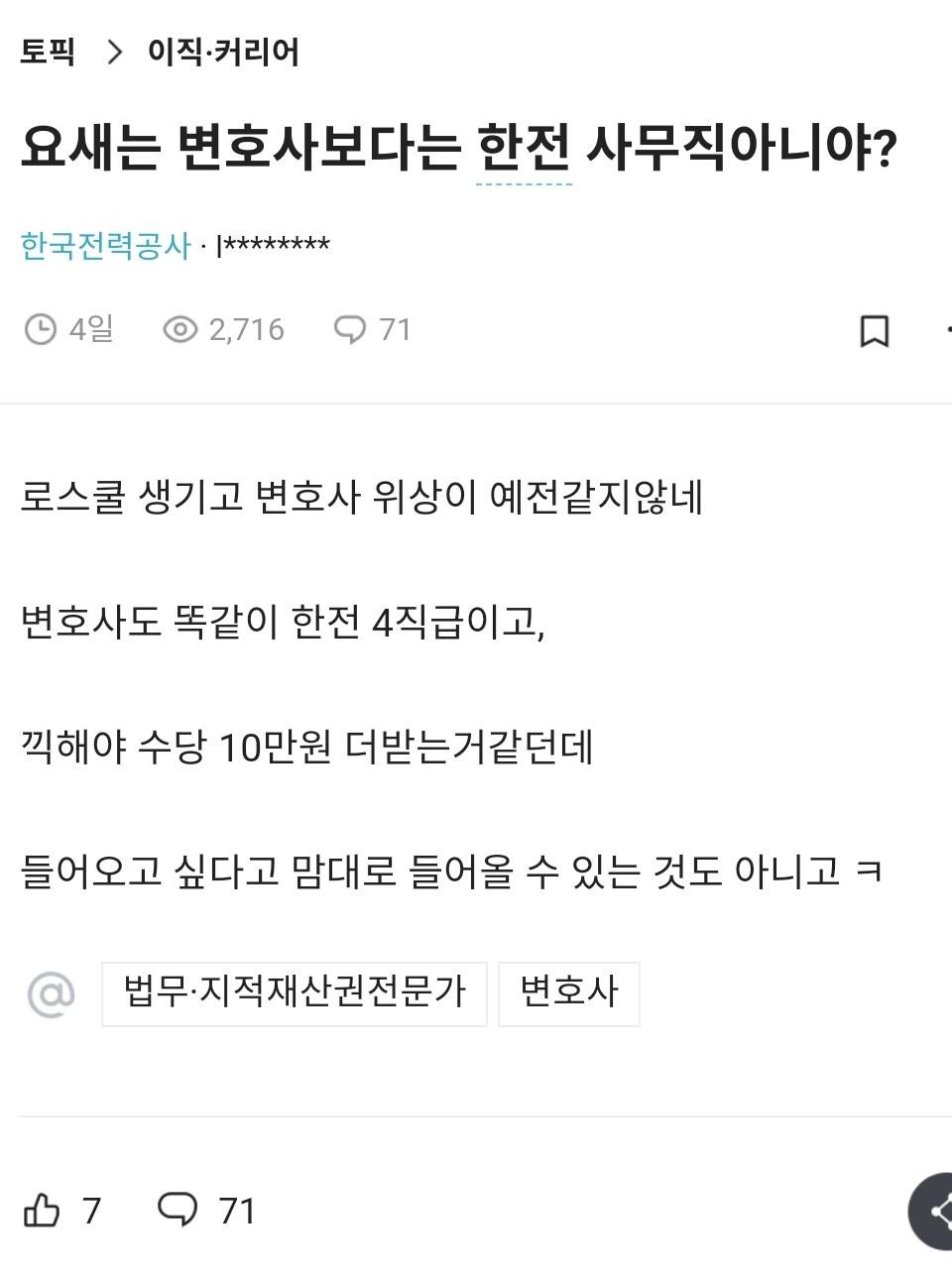
Task: Go to the 토픽 breadcrumb
Action: coord(48,52)
